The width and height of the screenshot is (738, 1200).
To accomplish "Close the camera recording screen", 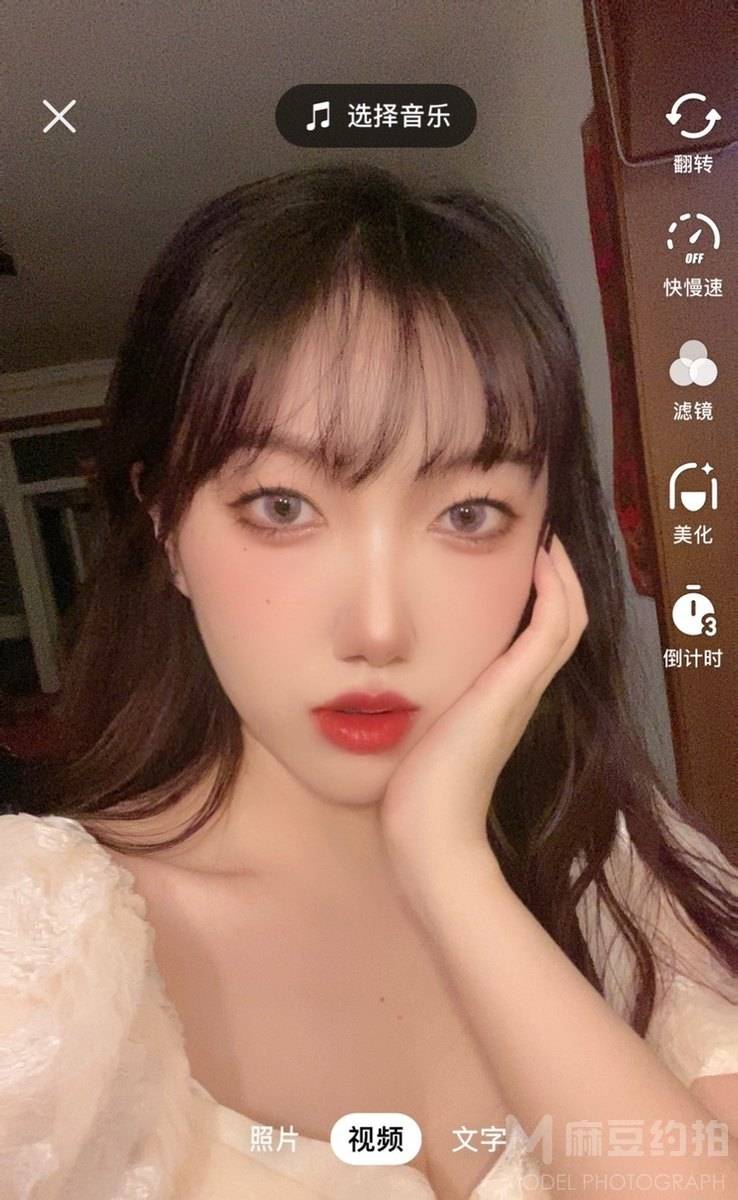I will tap(59, 117).
